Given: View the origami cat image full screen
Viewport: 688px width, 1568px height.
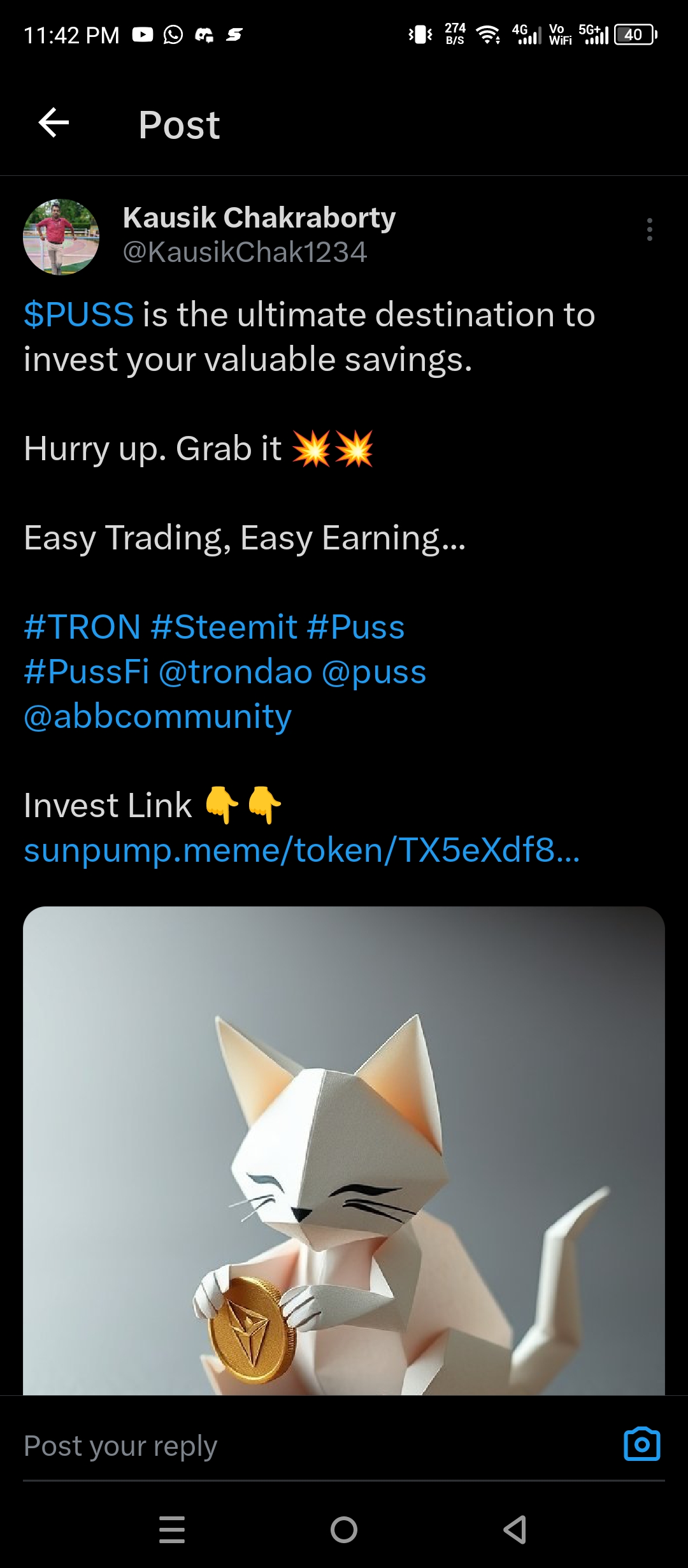Looking at the screenshot, I should (344, 1151).
